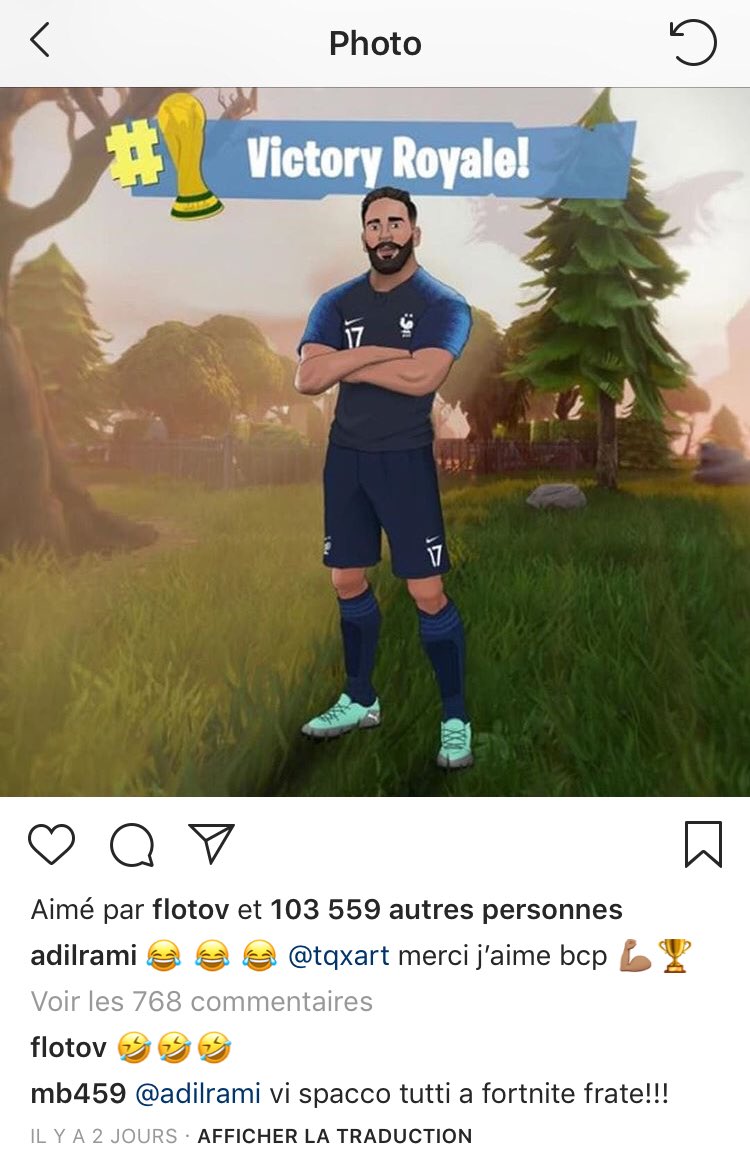The image size is (750, 1160).
Task: Open adilrami's profile from the caption
Action: point(83,956)
